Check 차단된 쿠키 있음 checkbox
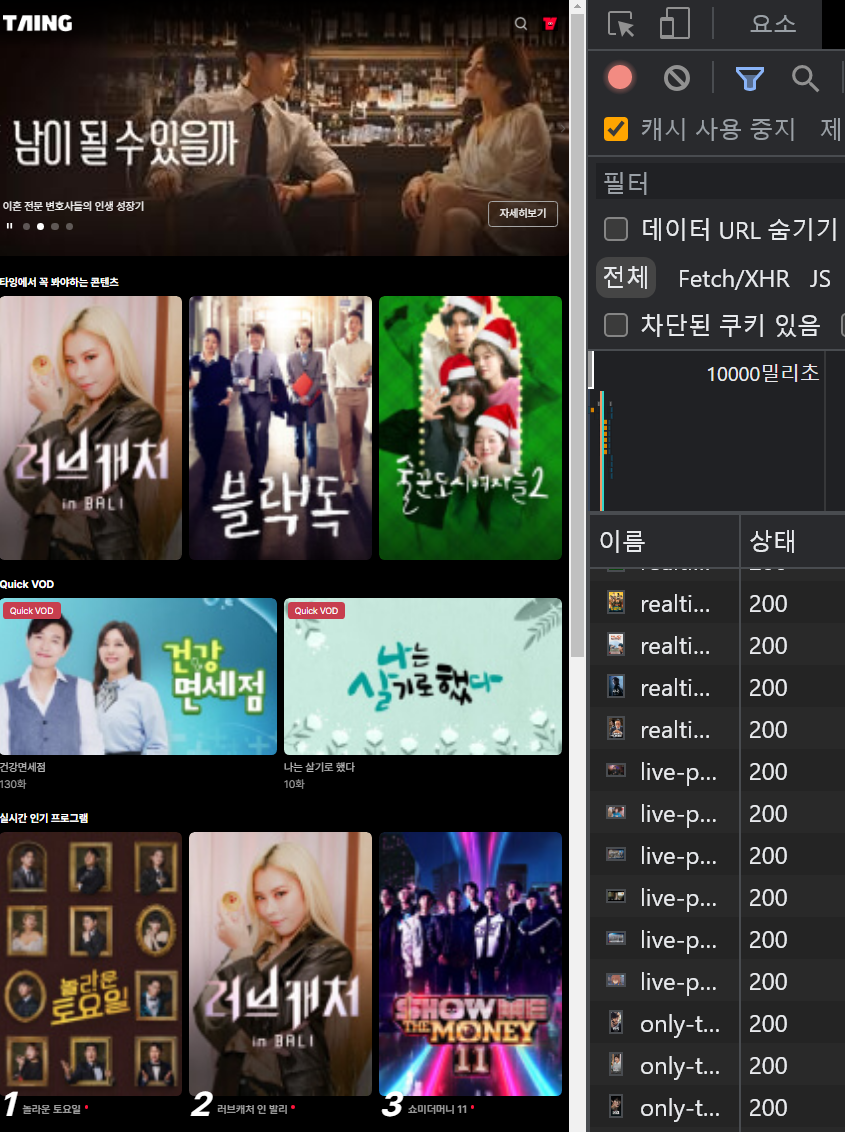The height and width of the screenshot is (1132, 845). point(616,324)
